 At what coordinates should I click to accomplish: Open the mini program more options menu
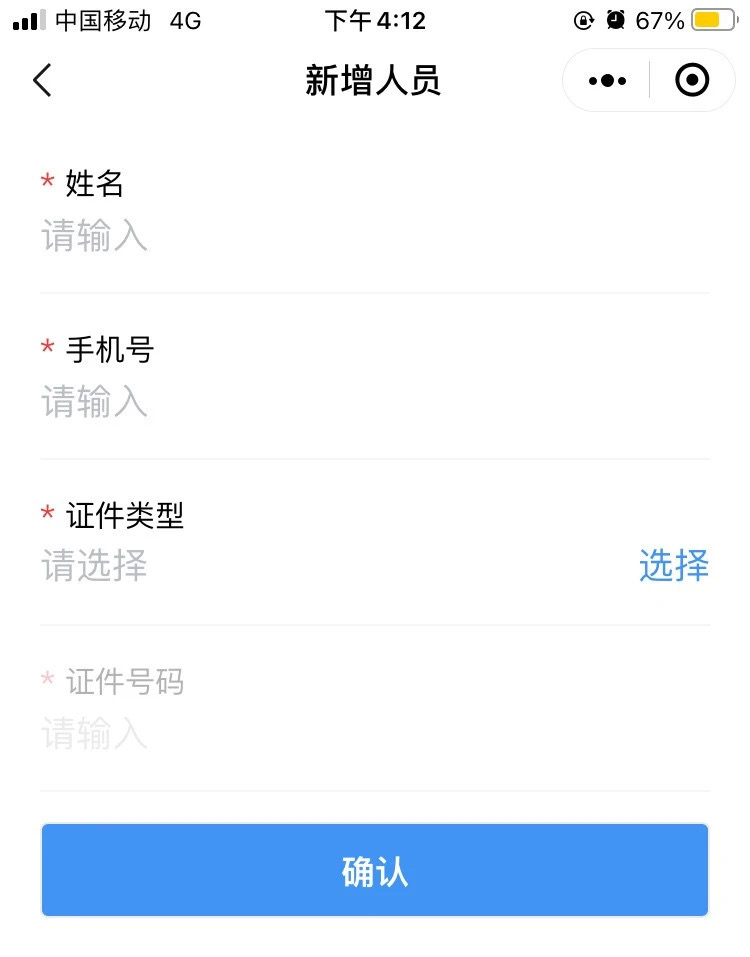point(607,80)
